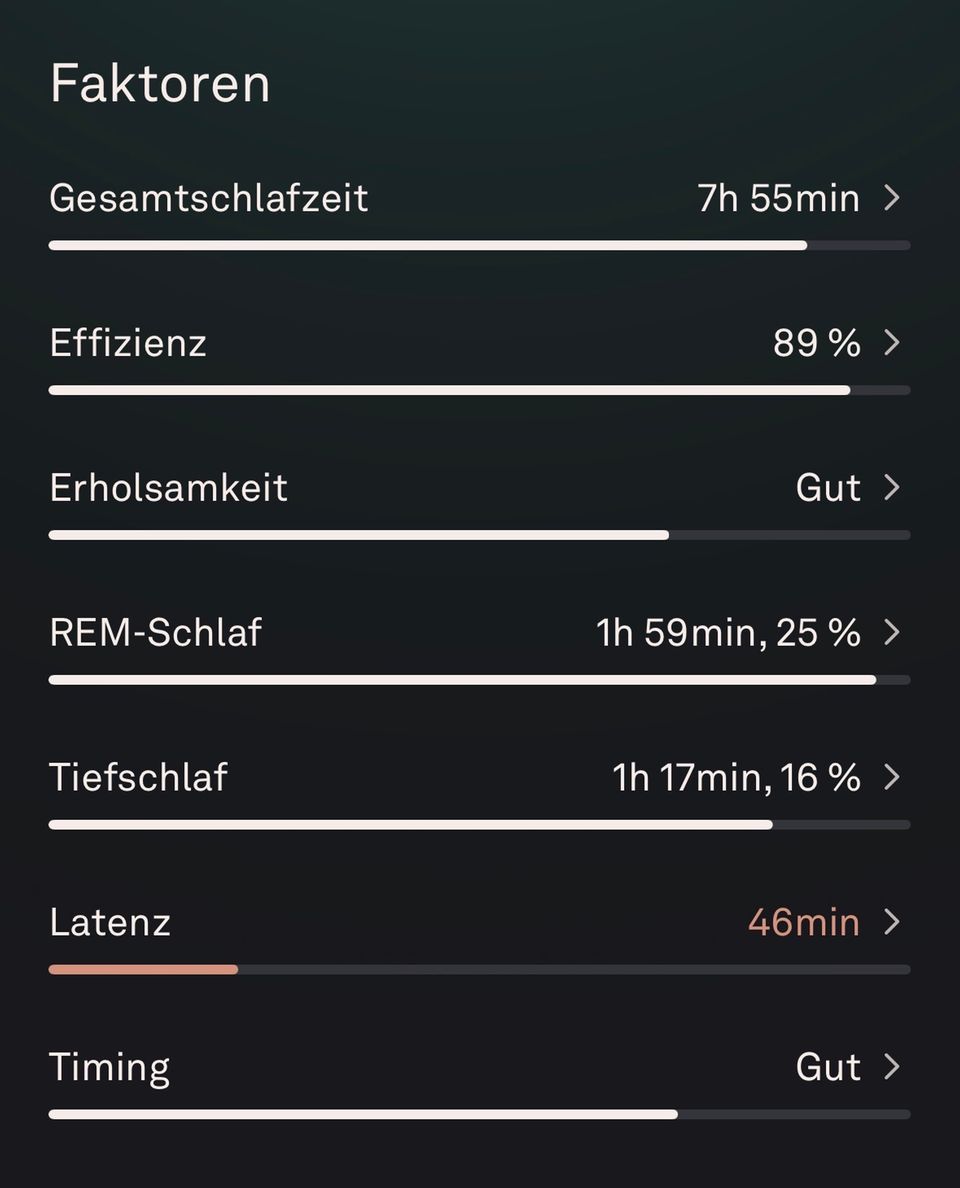
Task: Expand the Effizienz details chevron
Action: pyautogui.click(x=891, y=344)
